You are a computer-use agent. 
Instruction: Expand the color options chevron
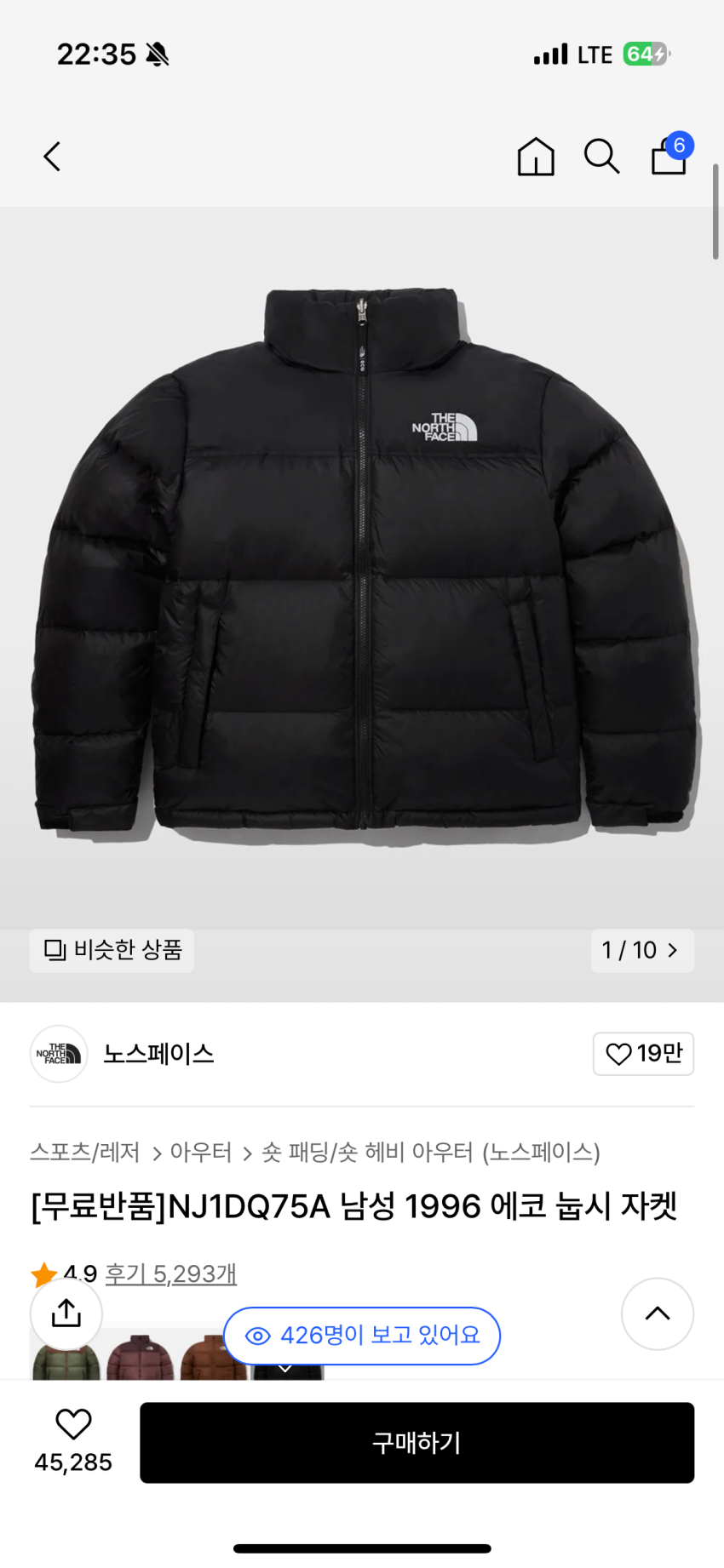(x=287, y=1368)
